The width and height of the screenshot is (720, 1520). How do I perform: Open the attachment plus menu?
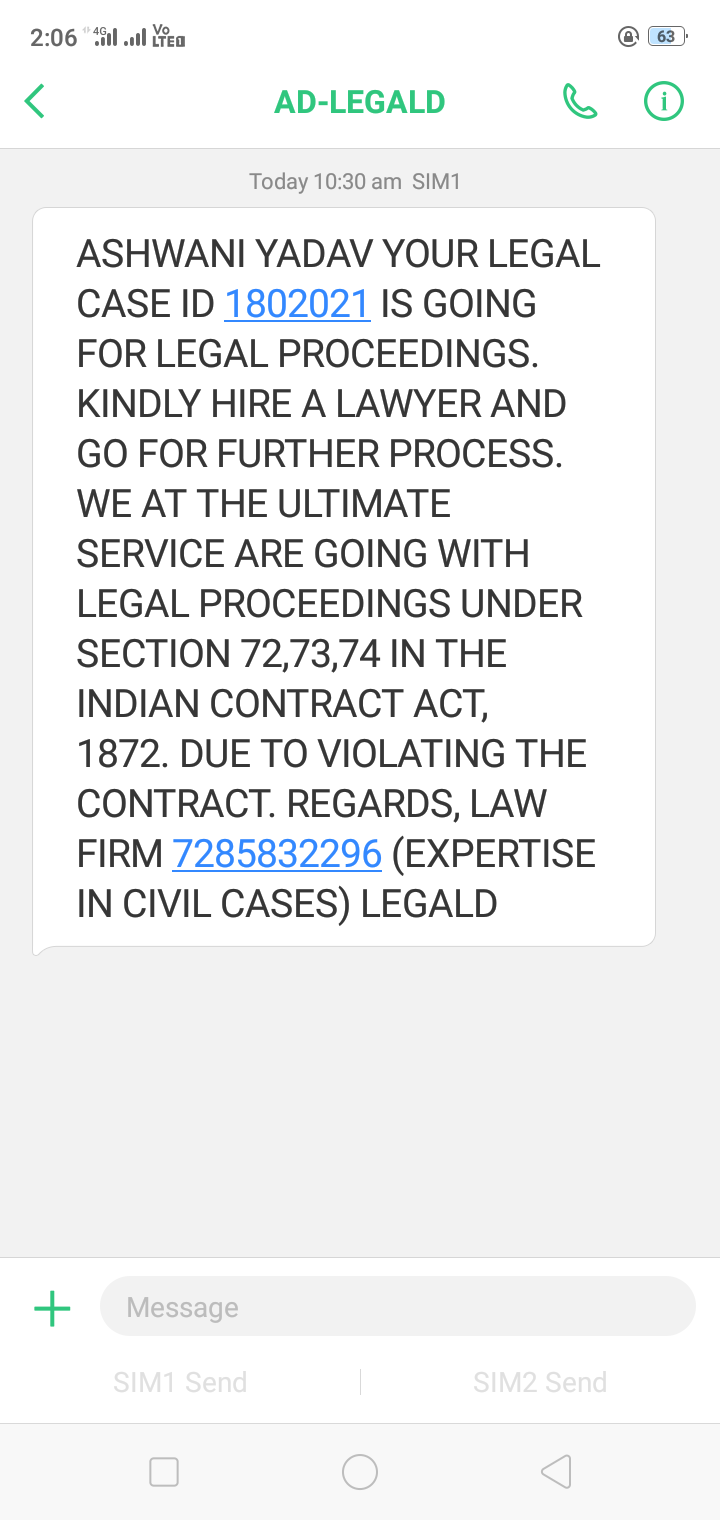52,1308
